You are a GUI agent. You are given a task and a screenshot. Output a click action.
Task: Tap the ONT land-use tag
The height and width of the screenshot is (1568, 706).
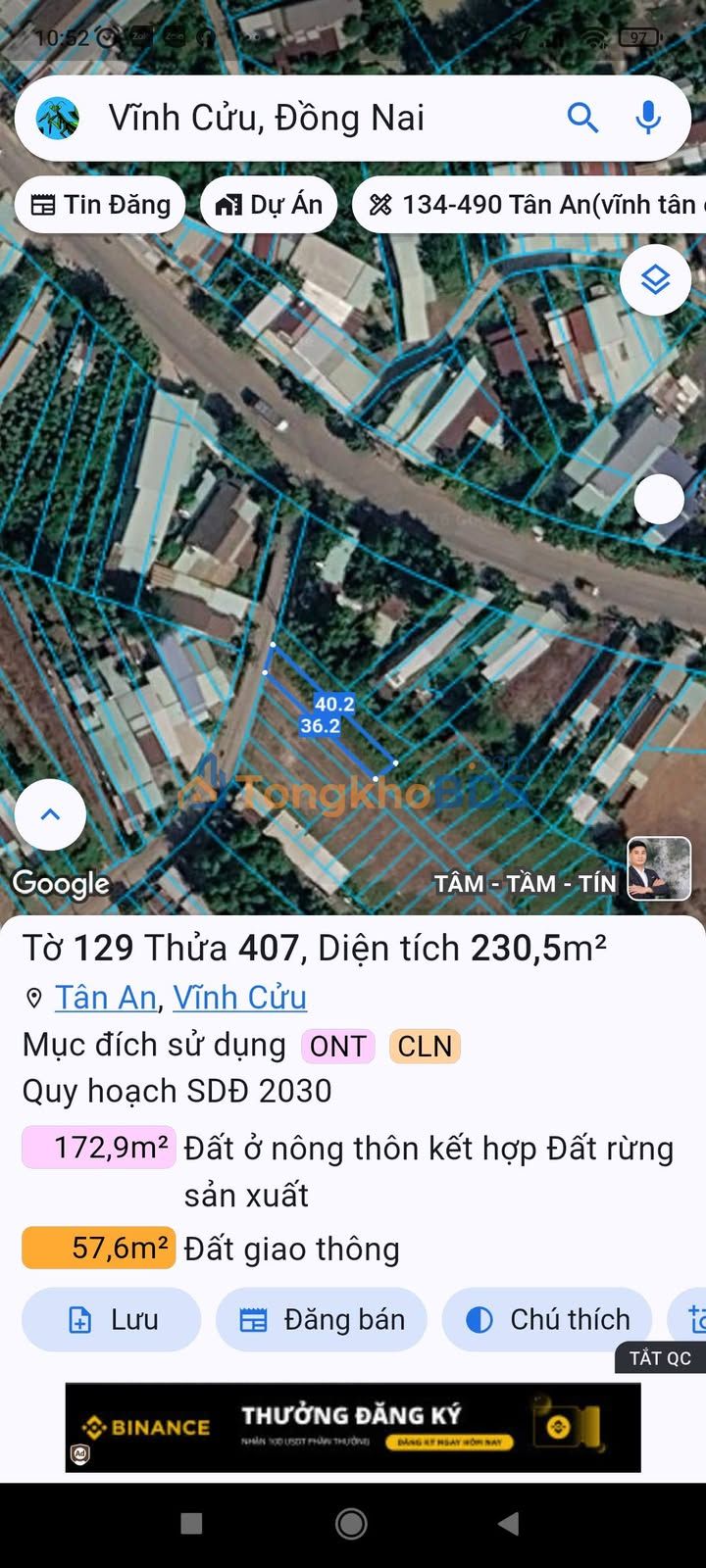point(337,1047)
